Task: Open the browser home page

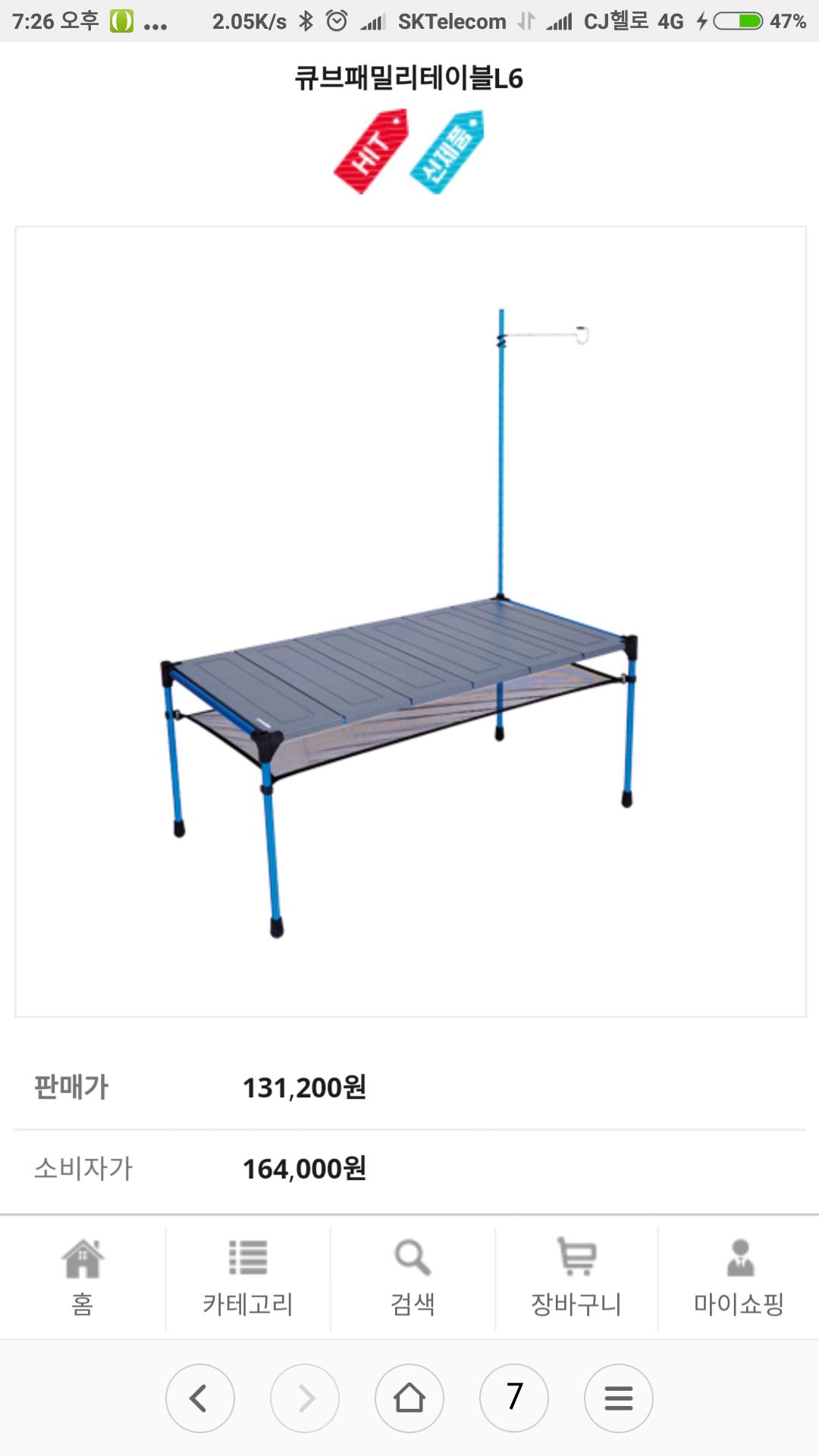Action: pyautogui.click(x=409, y=1398)
